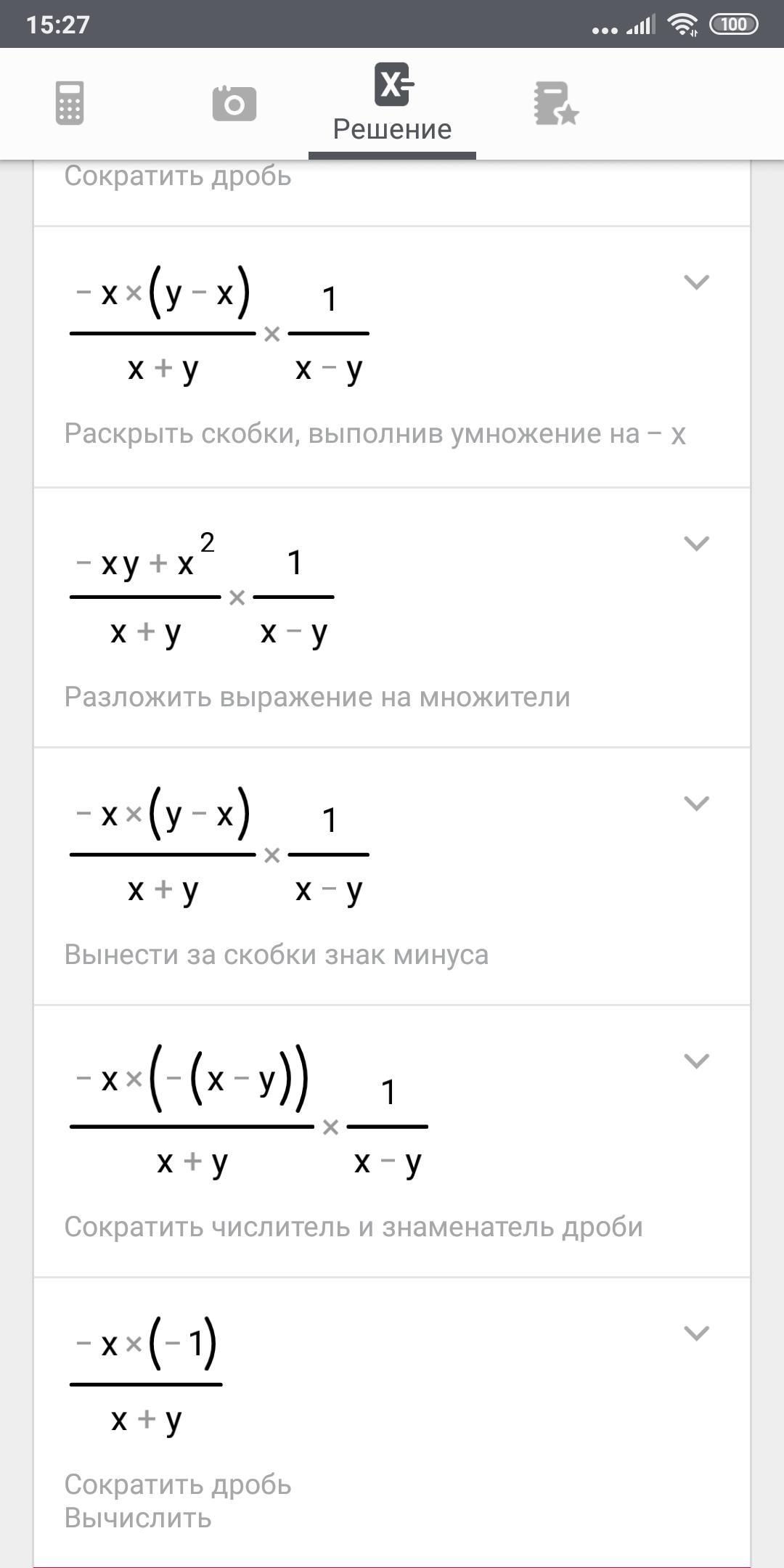
Task: Expand the step 'Раскрыть скобки, выполнив умножение'
Action: tap(696, 282)
